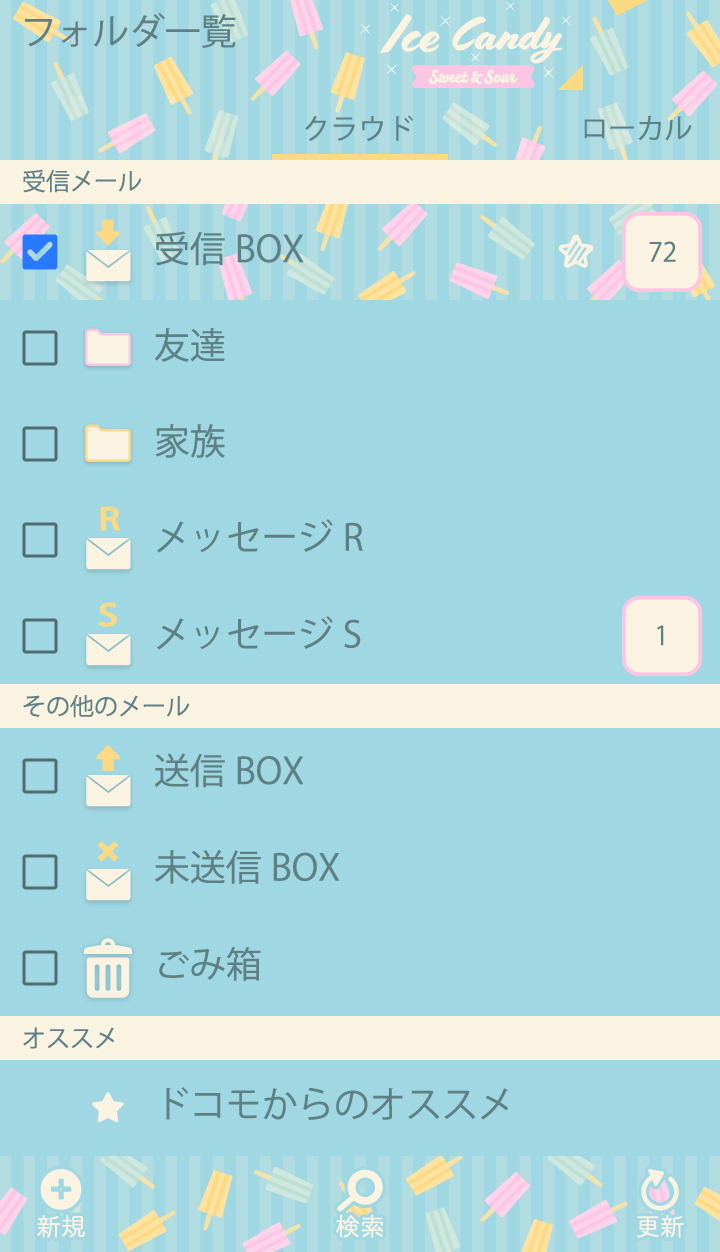
Task: Select the メッセージ R checkbox
Action: point(40,540)
